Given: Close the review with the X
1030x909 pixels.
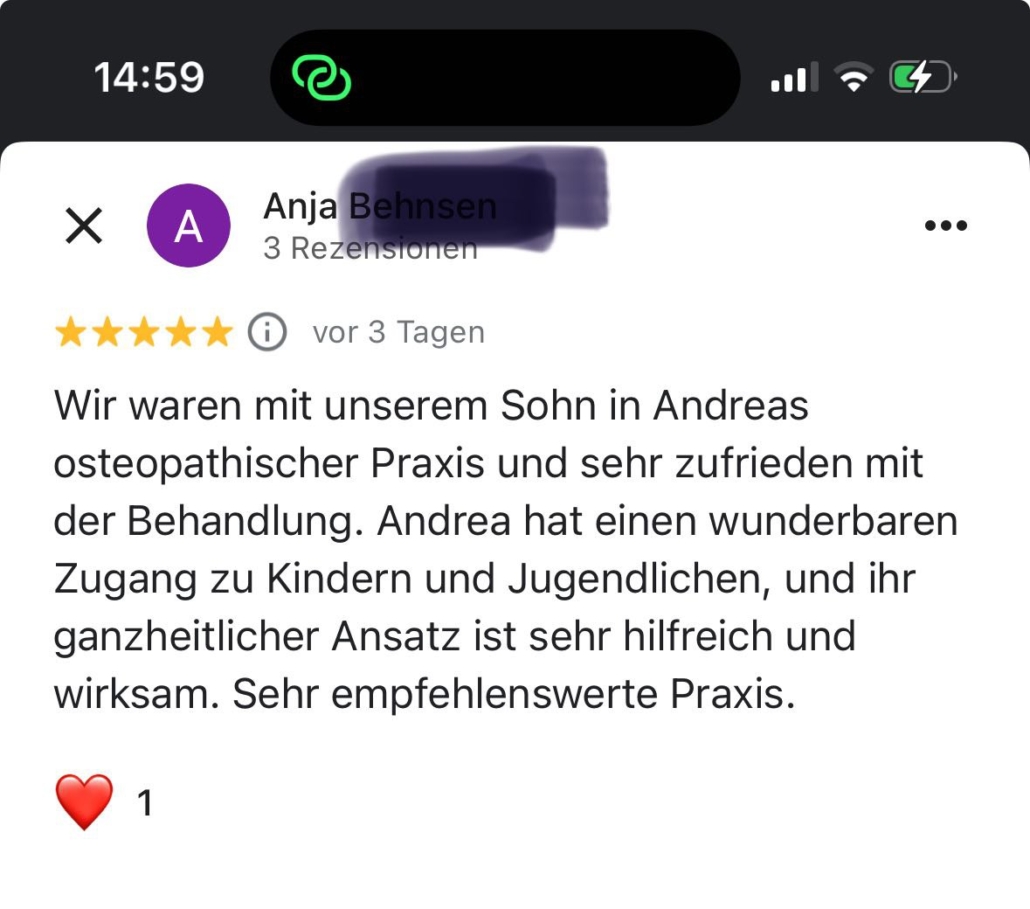Looking at the screenshot, I should 83,226.
